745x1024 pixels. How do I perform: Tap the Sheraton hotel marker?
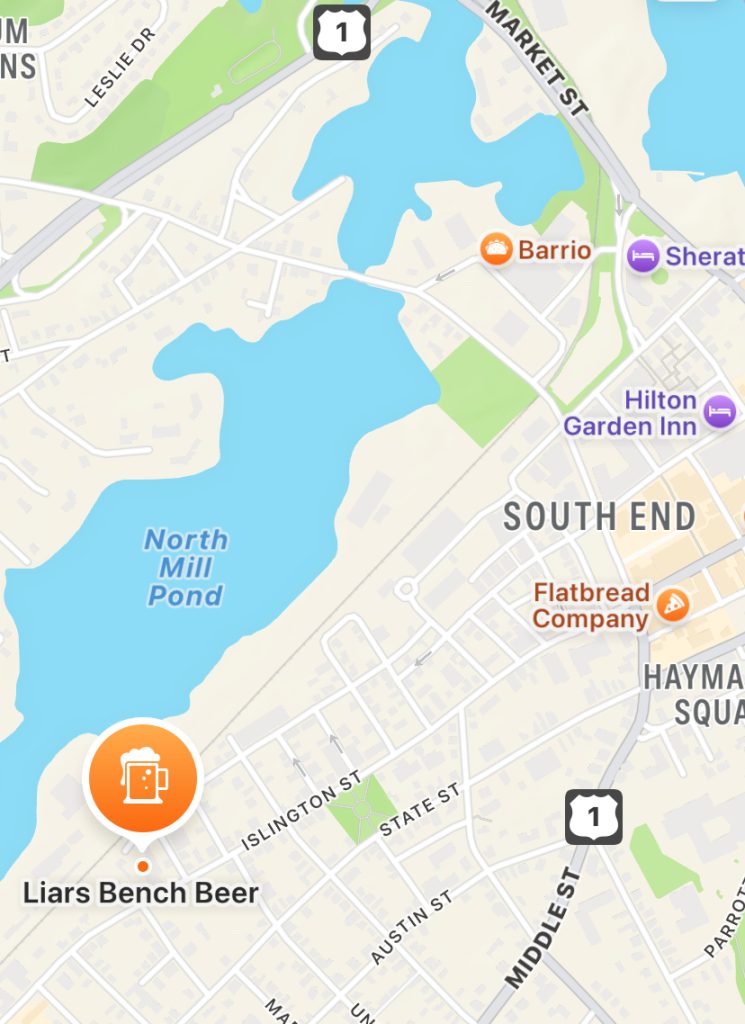pyautogui.click(x=644, y=256)
